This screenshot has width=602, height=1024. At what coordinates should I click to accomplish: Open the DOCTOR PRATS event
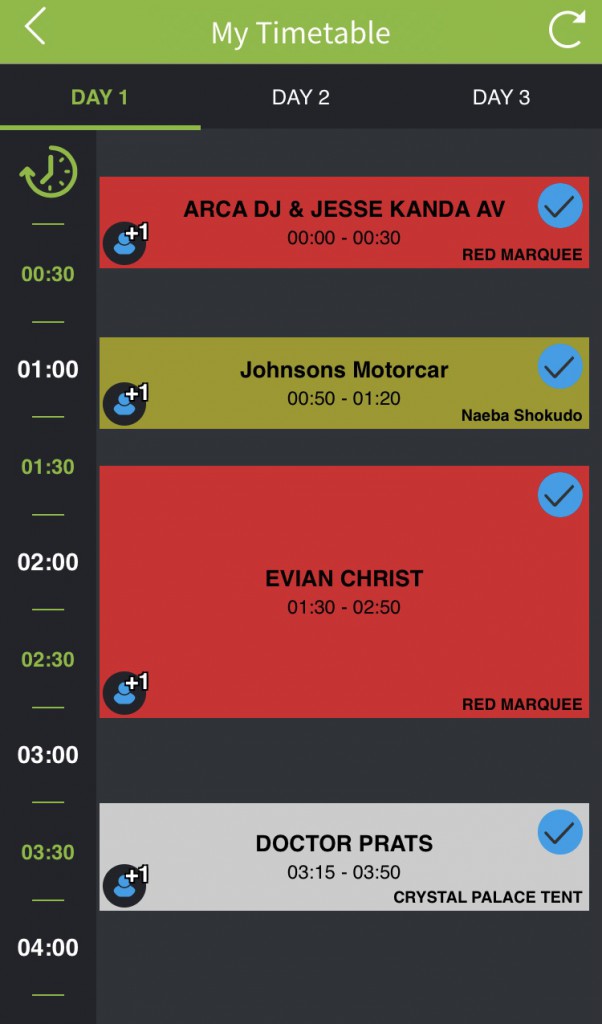344,857
